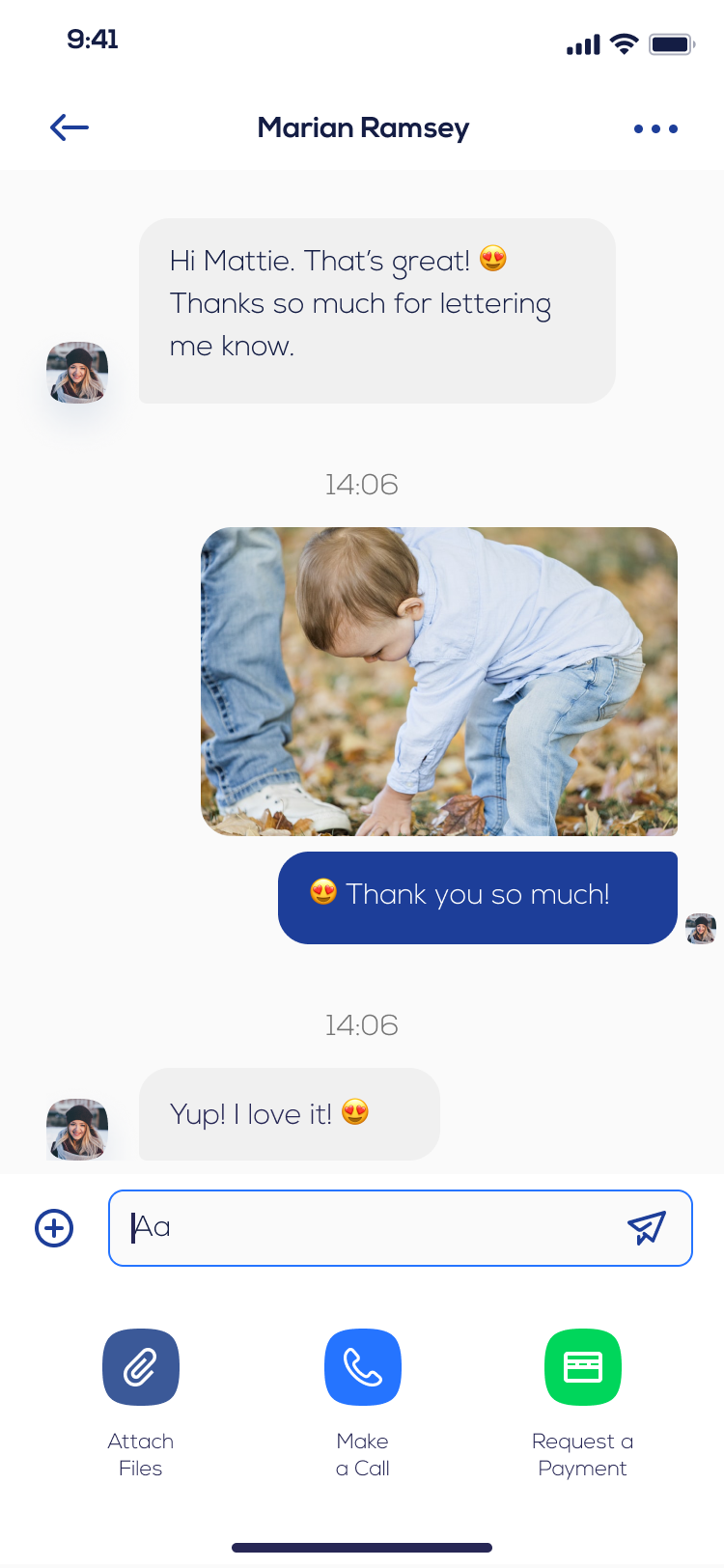Open the three-dot conversation menu

(x=655, y=128)
